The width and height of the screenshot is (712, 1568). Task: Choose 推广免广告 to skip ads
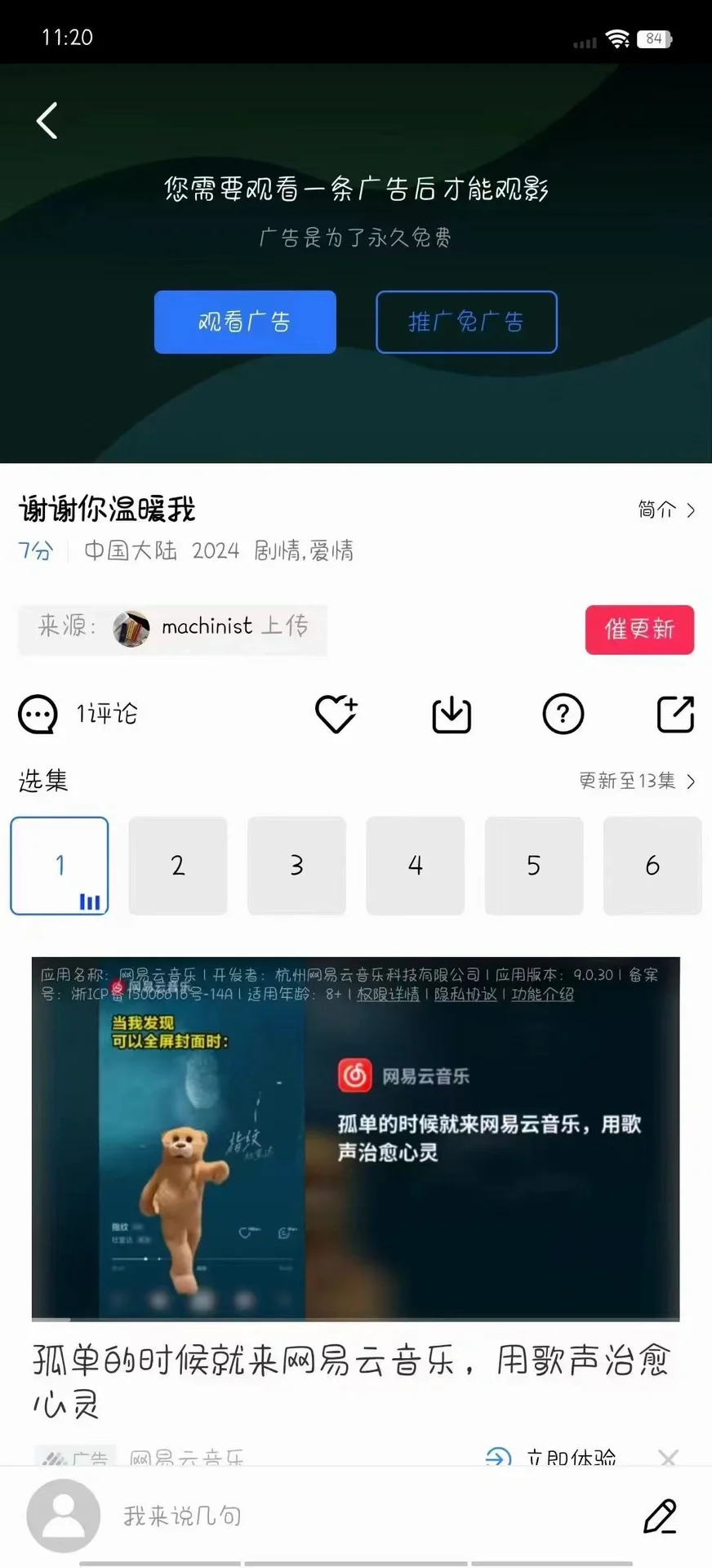466,322
